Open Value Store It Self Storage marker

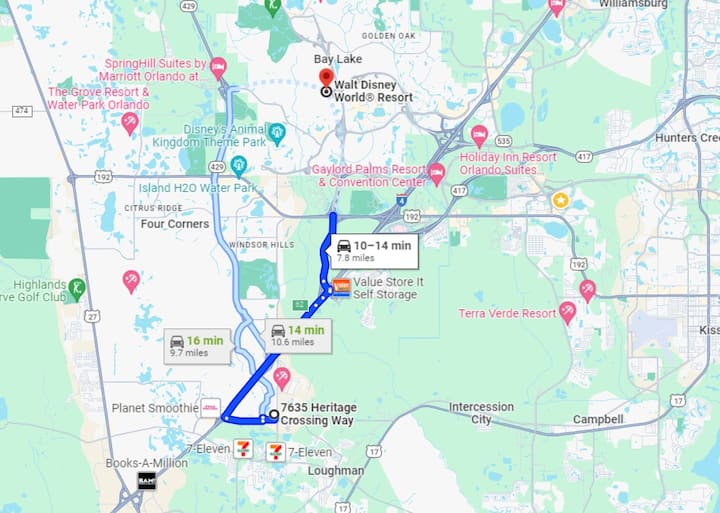tap(342, 287)
